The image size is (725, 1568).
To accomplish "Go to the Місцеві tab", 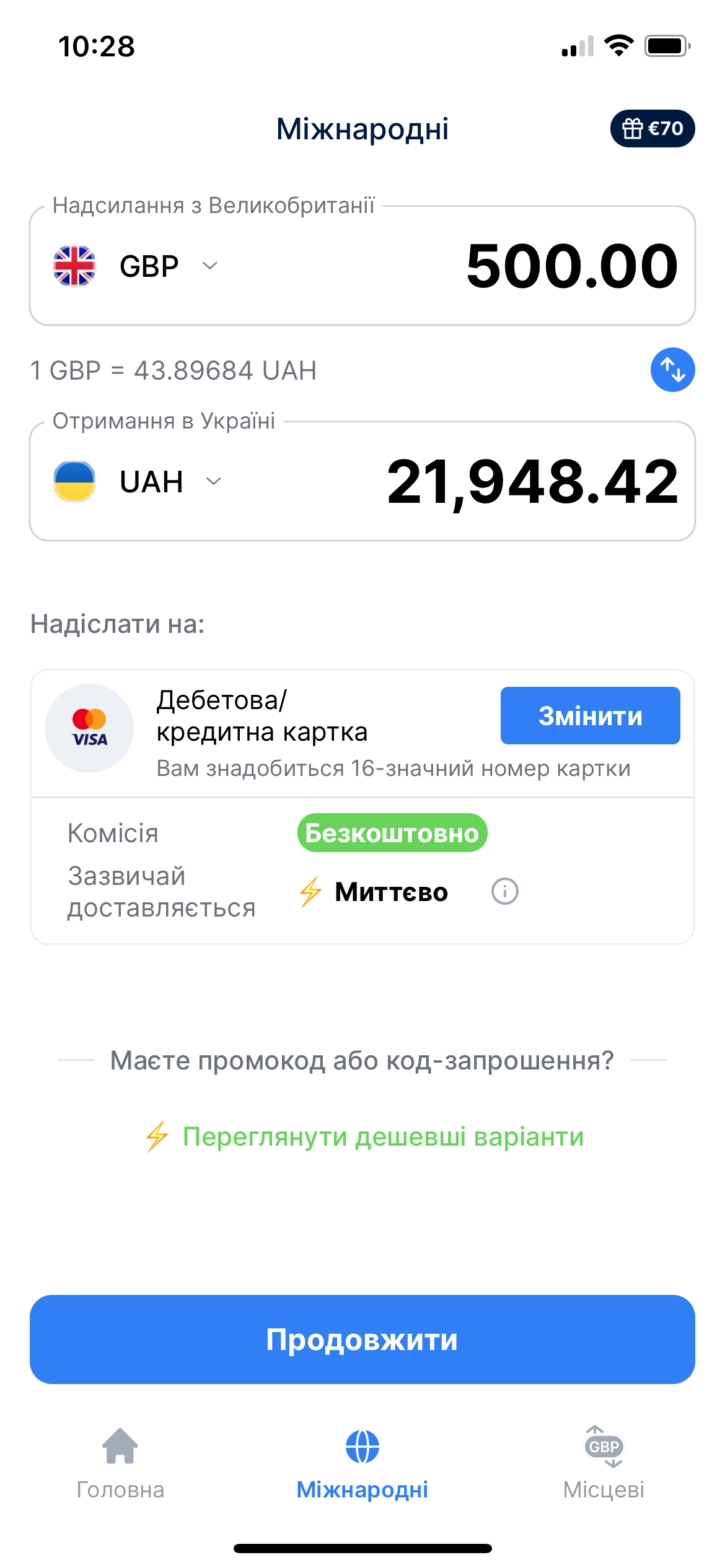I will [x=604, y=1464].
